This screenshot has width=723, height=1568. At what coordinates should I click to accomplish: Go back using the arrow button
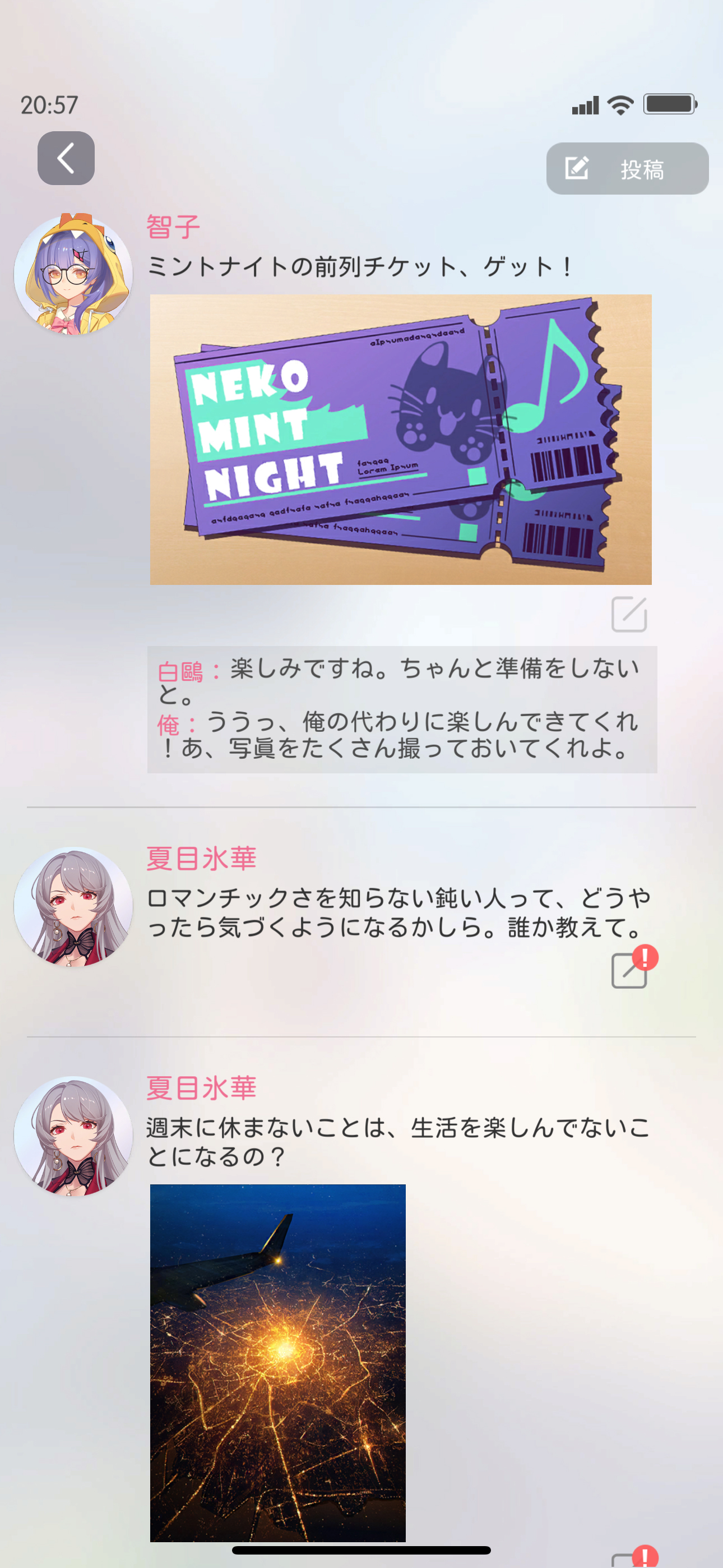pos(66,158)
